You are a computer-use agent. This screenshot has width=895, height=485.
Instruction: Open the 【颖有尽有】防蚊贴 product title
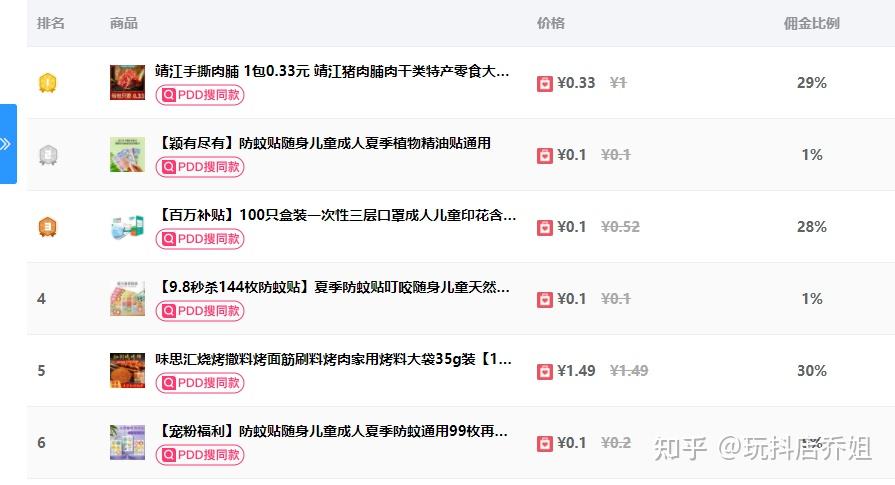tap(323, 143)
